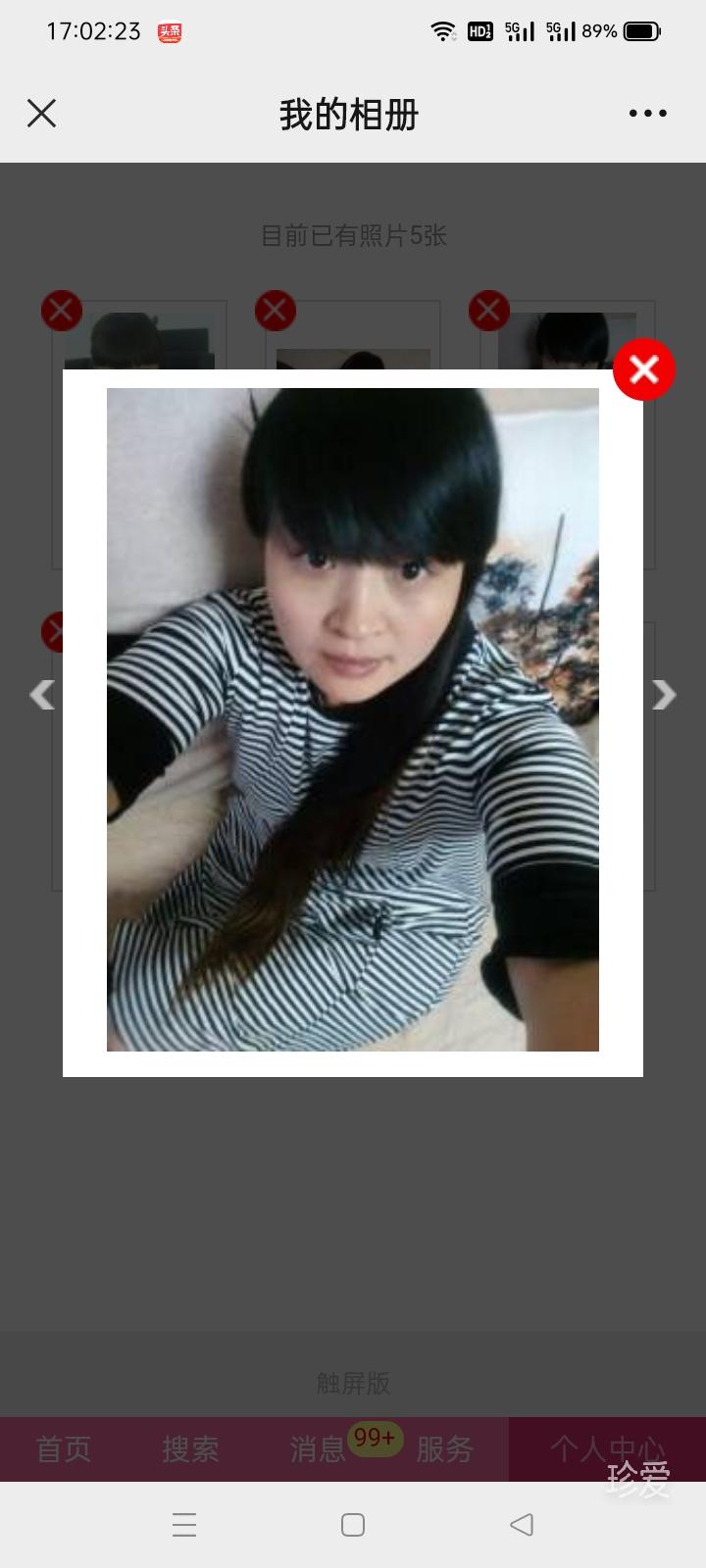
Task: Delete the first photo using its red X badge
Action: click(61, 310)
